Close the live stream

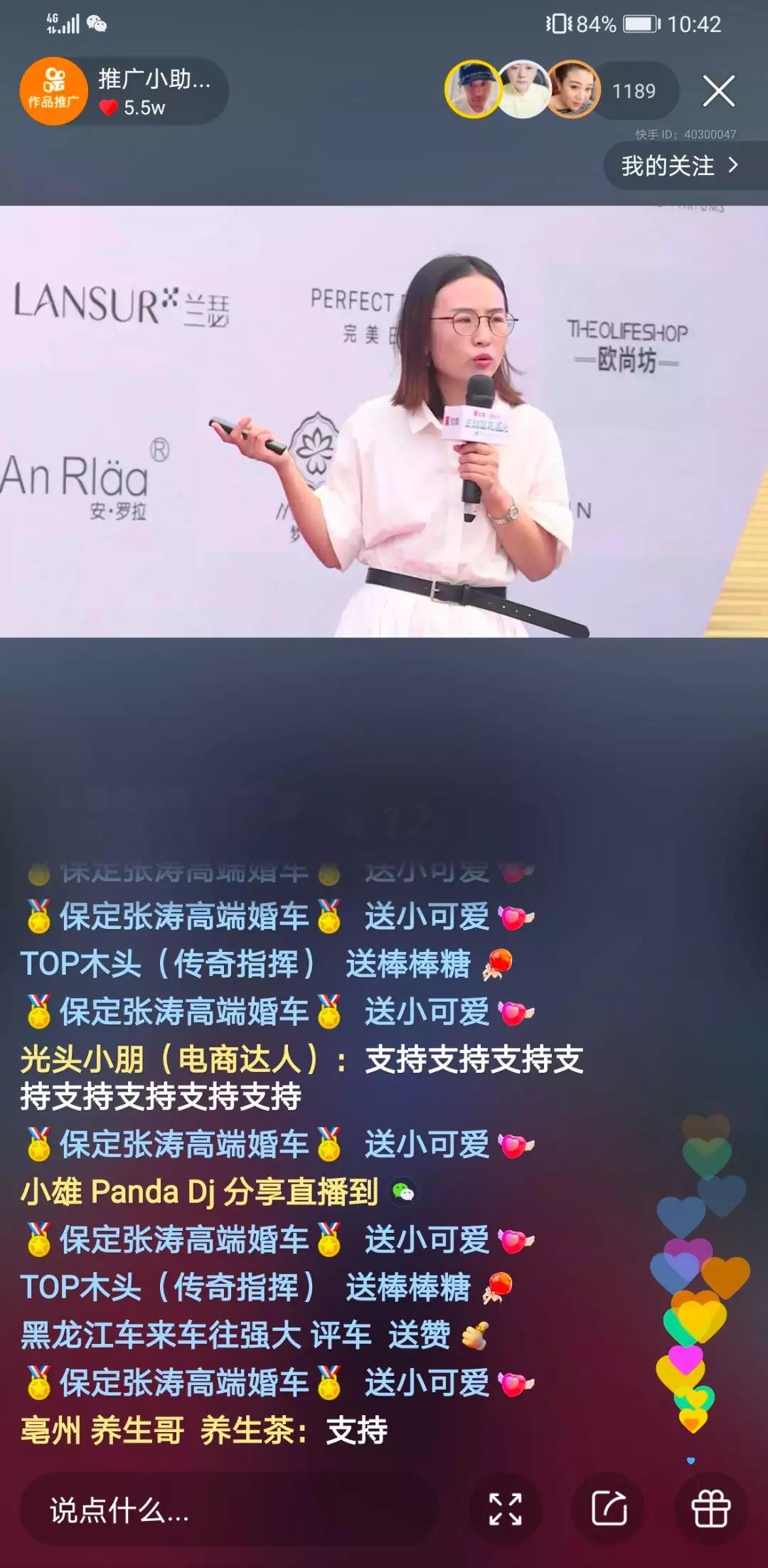(718, 91)
